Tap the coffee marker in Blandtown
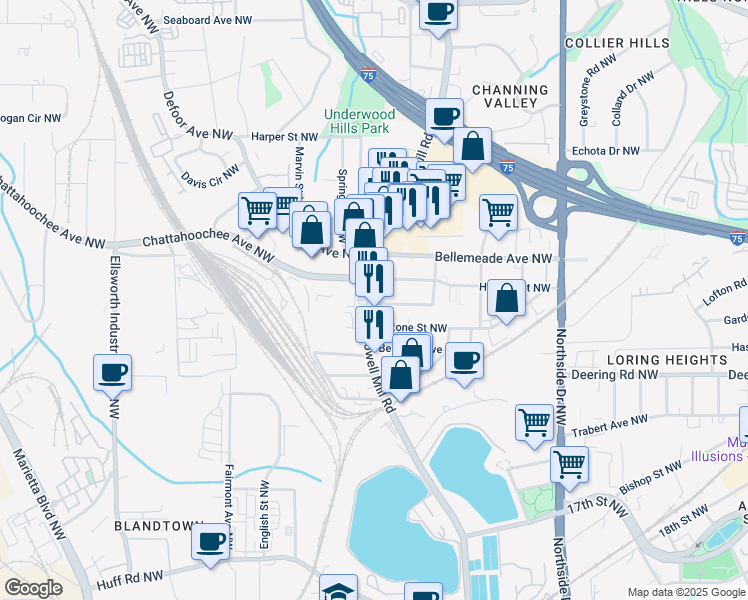This screenshot has width=748, height=600. pos(211,542)
